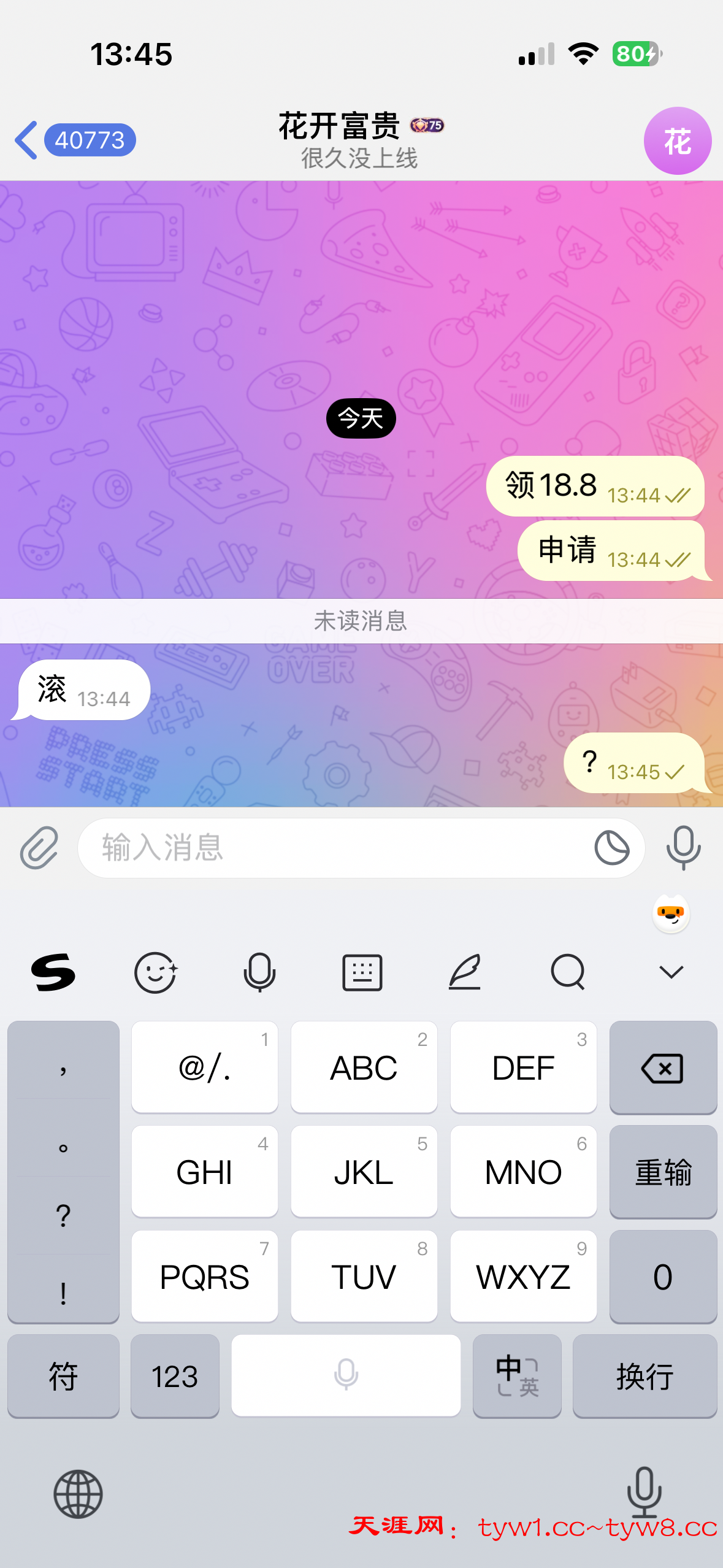Focus the 输入消息 message field

(331, 848)
